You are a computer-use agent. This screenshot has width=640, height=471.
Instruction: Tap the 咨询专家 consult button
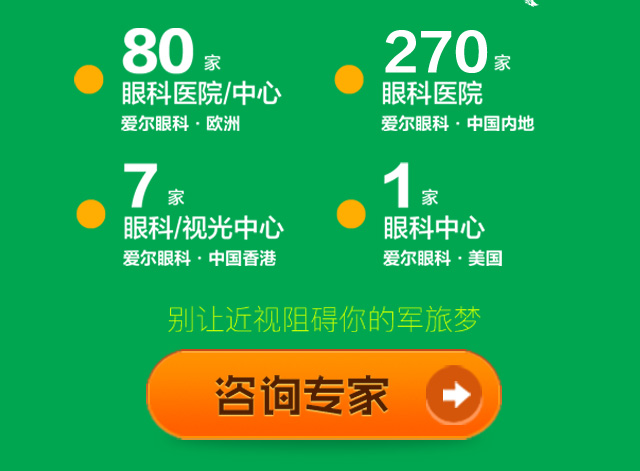click(x=323, y=395)
